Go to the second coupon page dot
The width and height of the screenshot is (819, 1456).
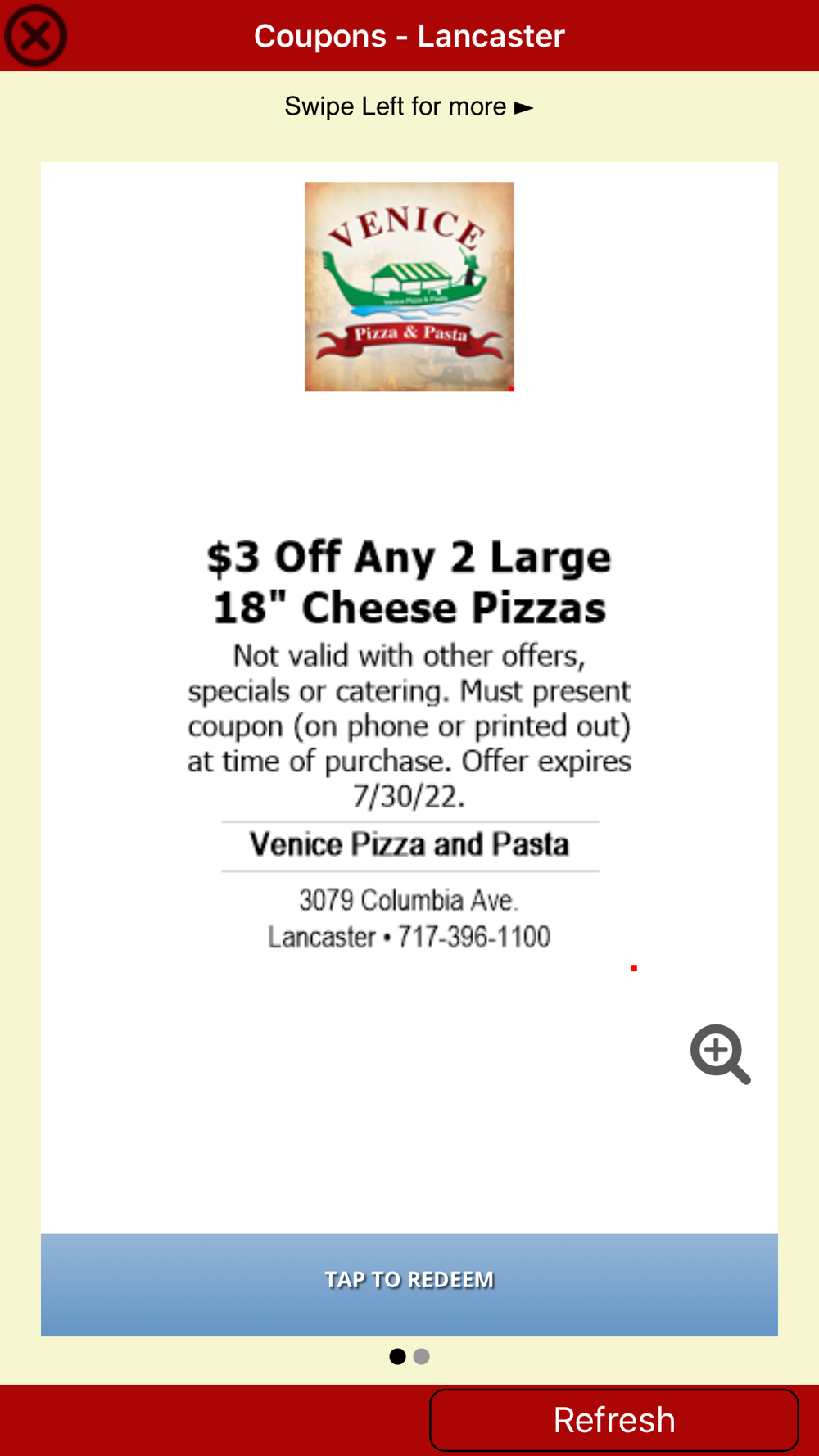click(422, 1357)
